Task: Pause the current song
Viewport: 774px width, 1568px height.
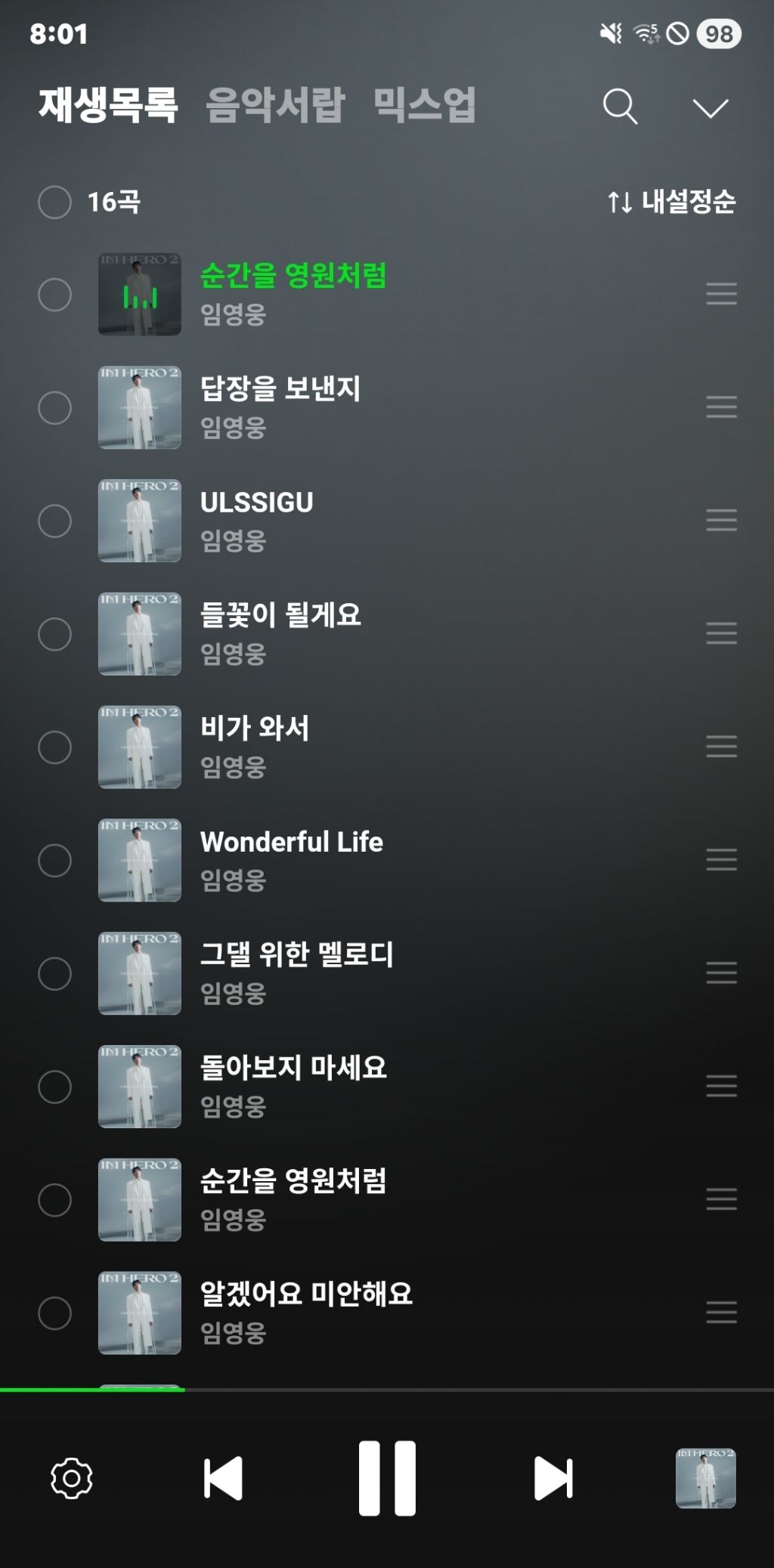Action: pyautogui.click(x=387, y=1478)
